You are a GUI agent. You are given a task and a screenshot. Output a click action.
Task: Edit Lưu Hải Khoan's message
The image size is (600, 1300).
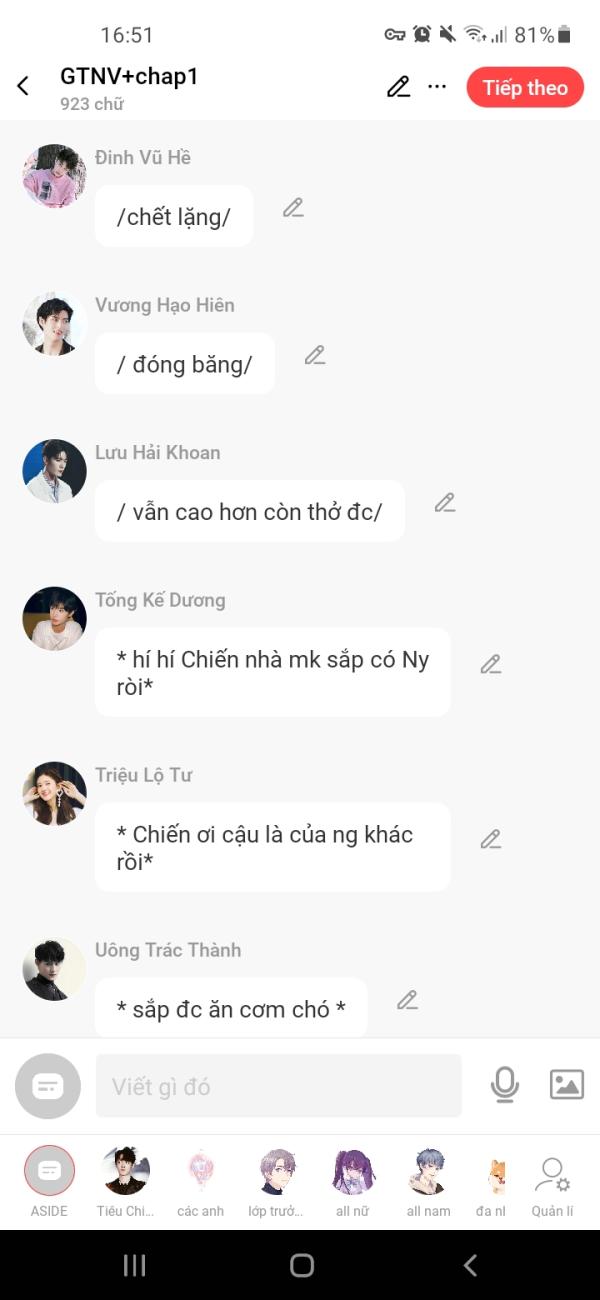tap(445, 503)
